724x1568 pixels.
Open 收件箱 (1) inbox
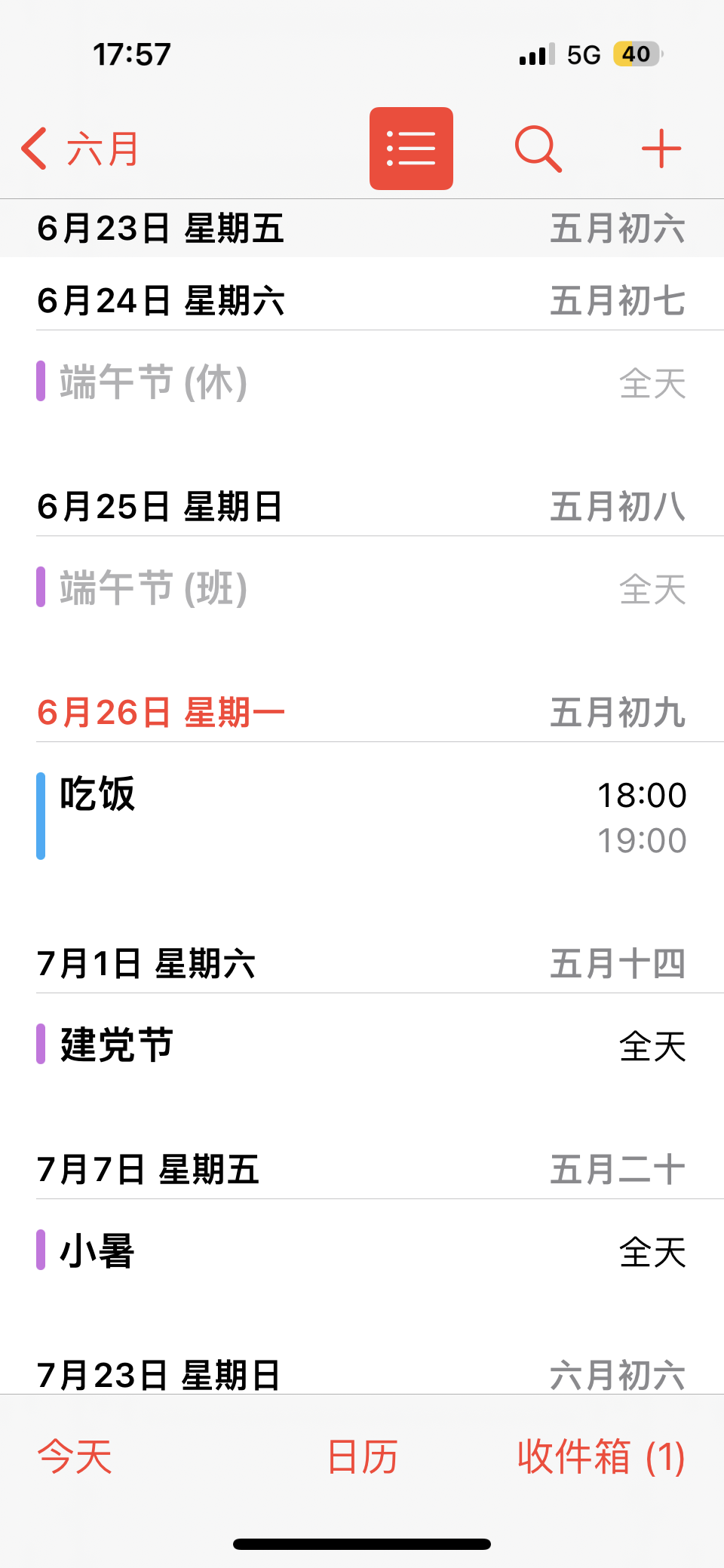[x=600, y=1456]
